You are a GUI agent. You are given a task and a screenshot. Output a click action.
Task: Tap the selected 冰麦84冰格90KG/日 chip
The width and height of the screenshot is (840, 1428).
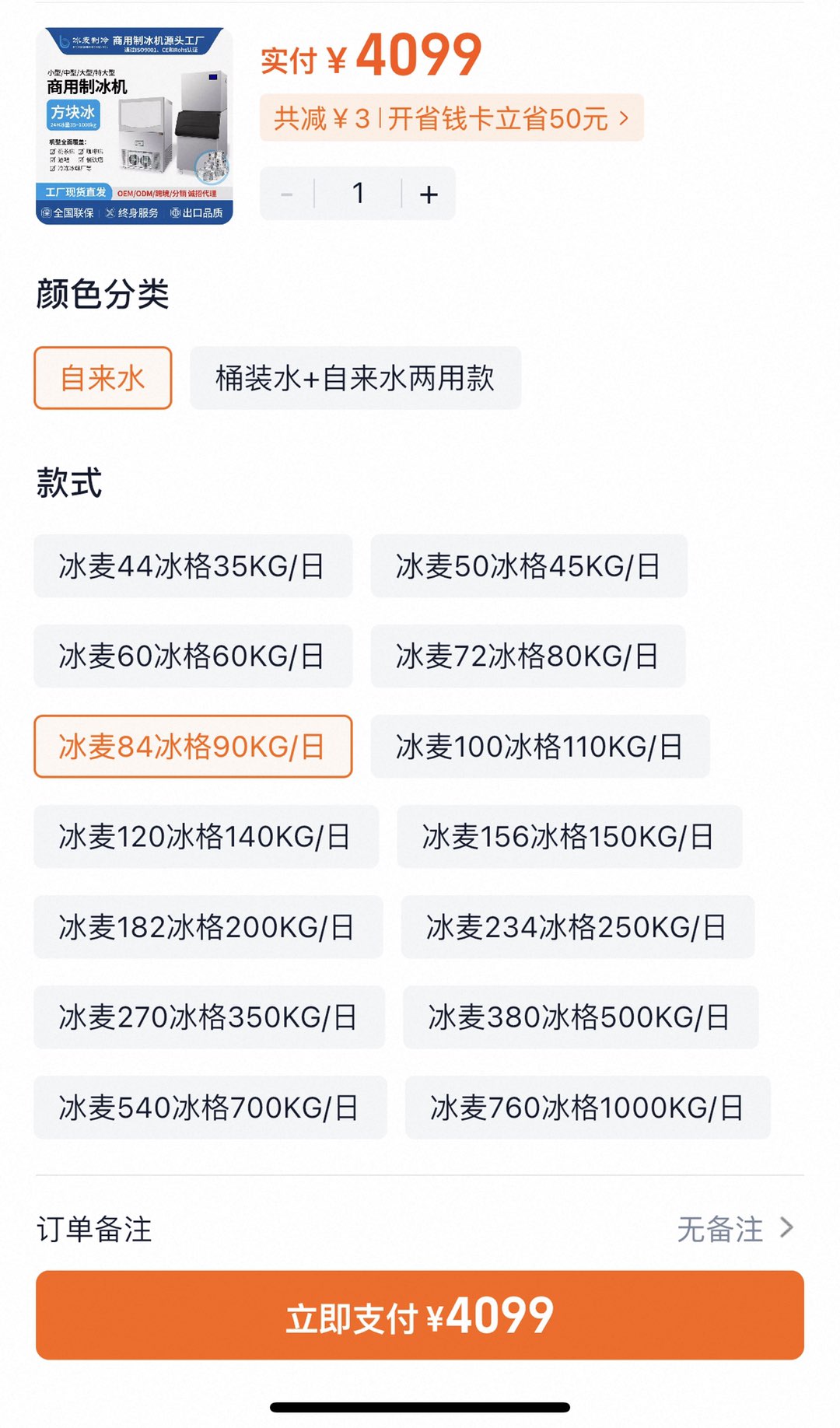[192, 747]
